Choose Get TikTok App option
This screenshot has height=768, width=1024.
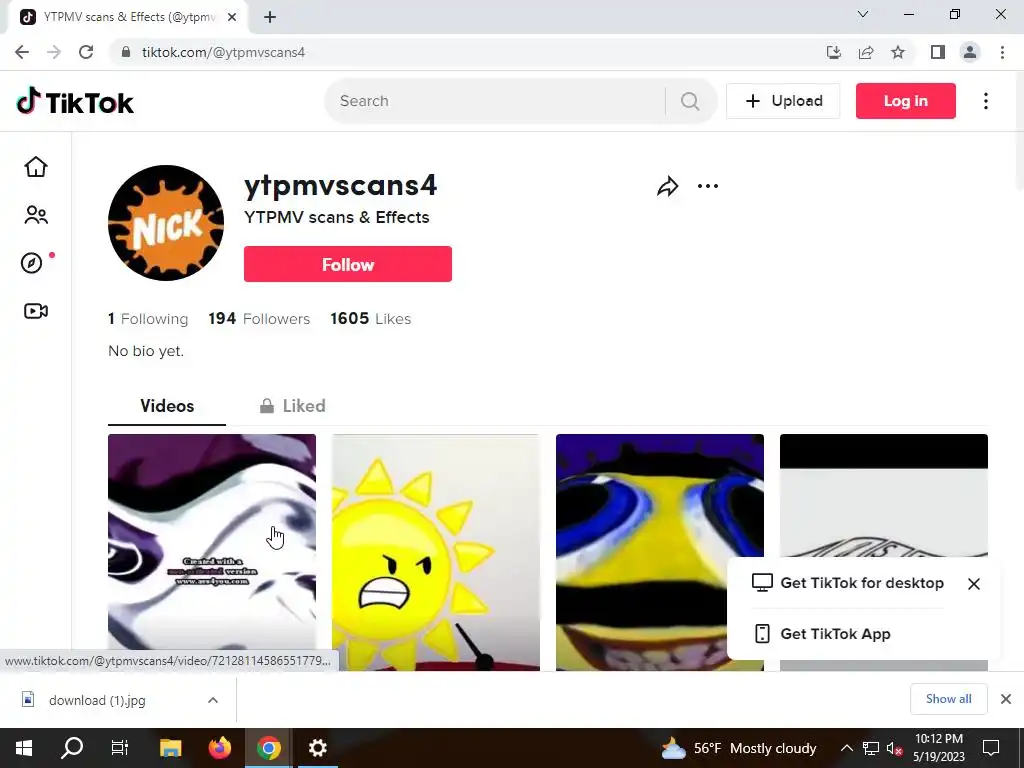click(834, 634)
